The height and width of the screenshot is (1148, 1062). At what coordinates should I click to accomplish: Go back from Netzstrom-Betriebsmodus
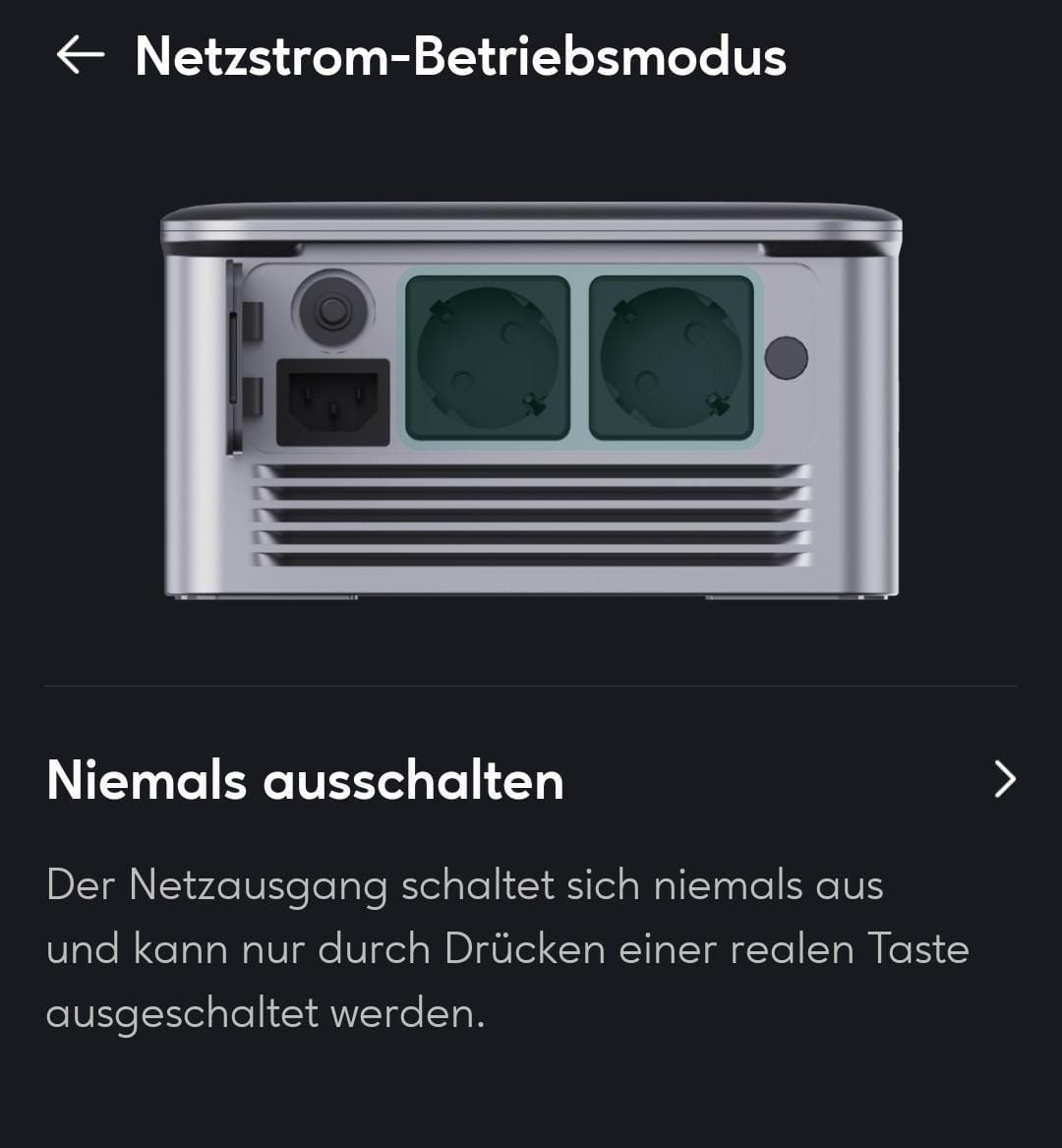[81, 56]
